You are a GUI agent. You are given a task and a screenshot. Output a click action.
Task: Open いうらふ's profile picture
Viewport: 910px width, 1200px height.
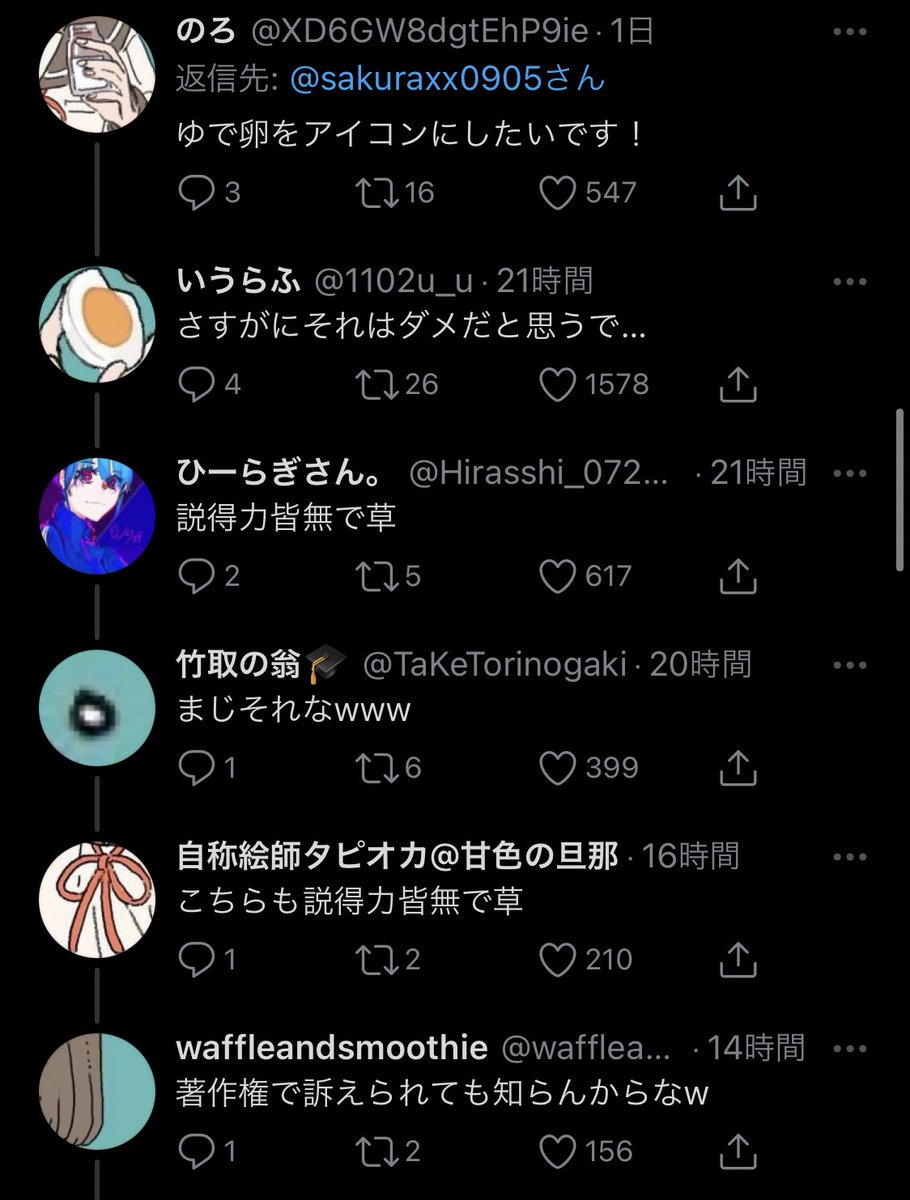97,324
